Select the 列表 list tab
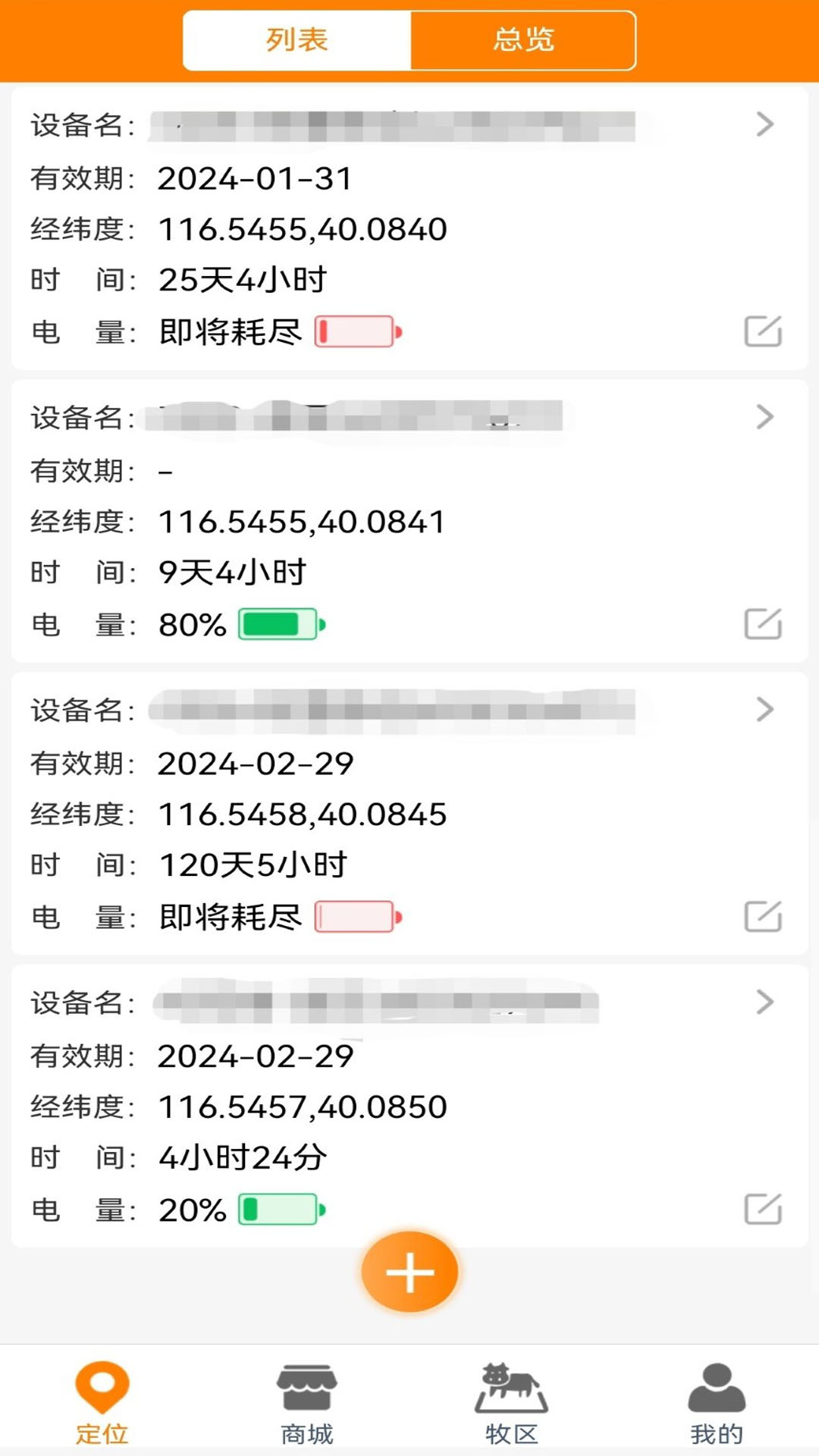Image resolution: width=819 pixels, height=1456 pixels. (x=294, y=39)
